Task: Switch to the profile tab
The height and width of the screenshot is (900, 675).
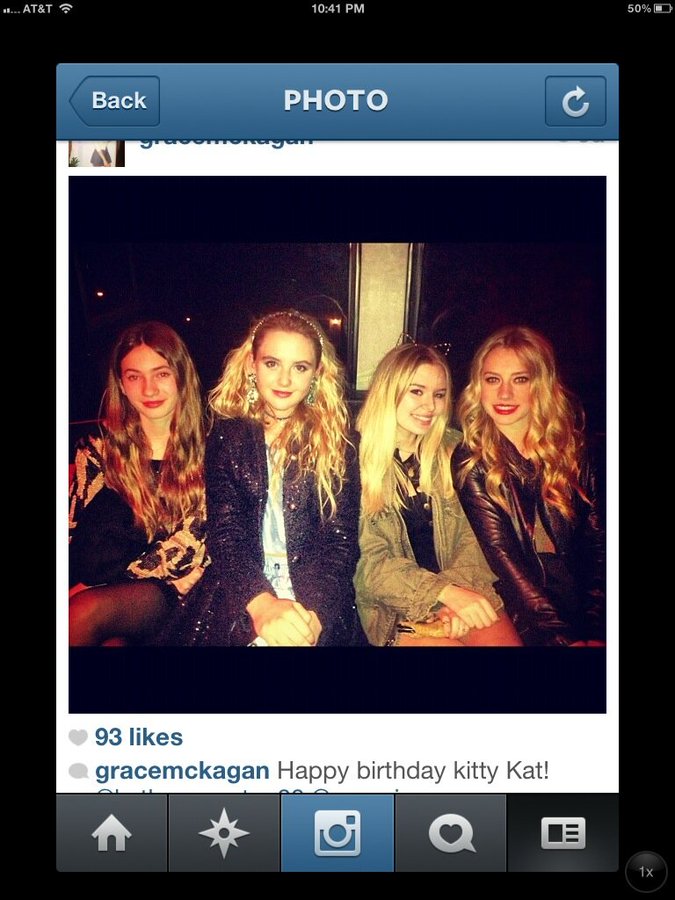Action: tap(563, 834)
